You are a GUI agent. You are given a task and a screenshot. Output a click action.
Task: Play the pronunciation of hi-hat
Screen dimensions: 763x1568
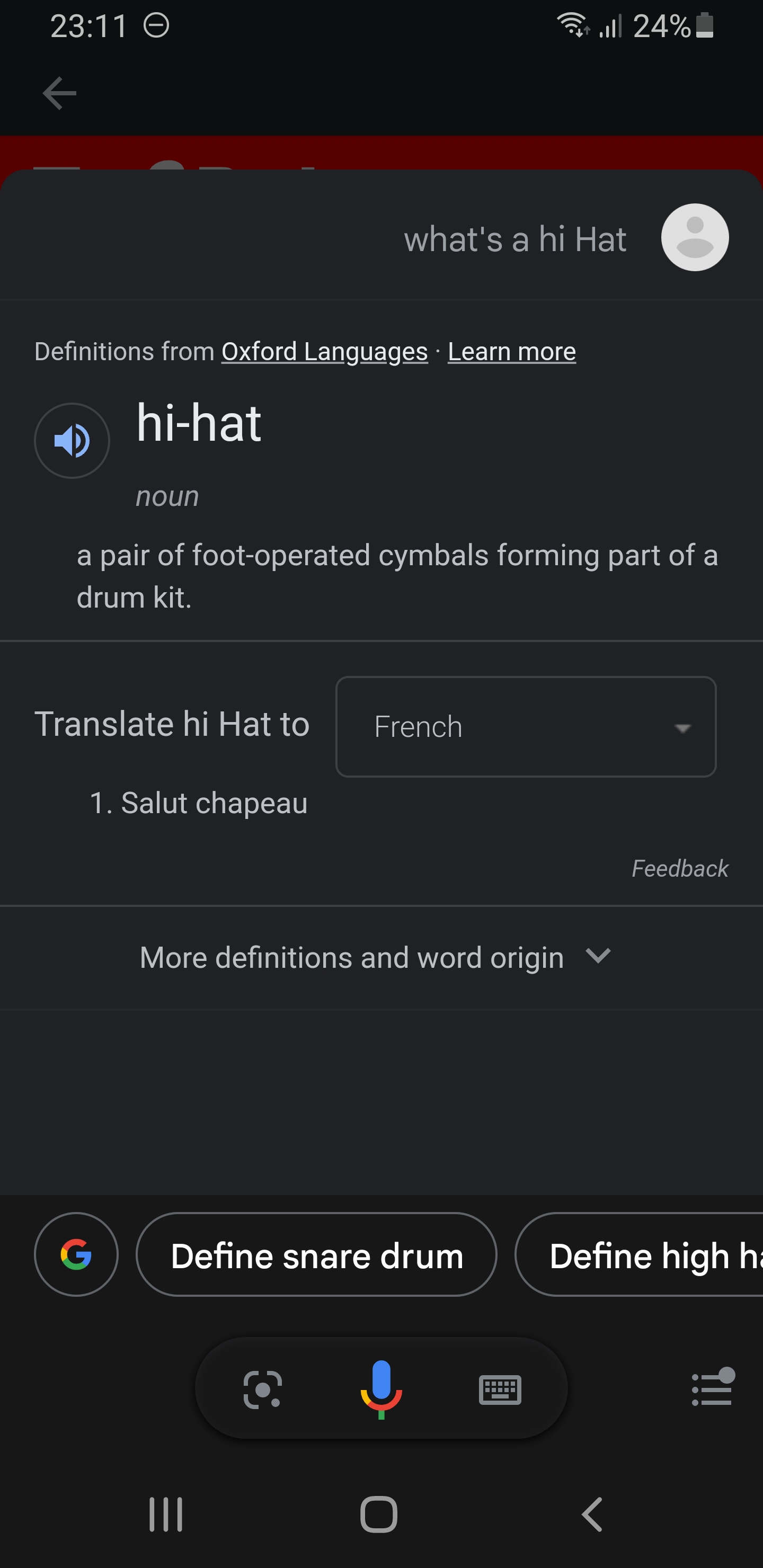(x=72, y=440)
